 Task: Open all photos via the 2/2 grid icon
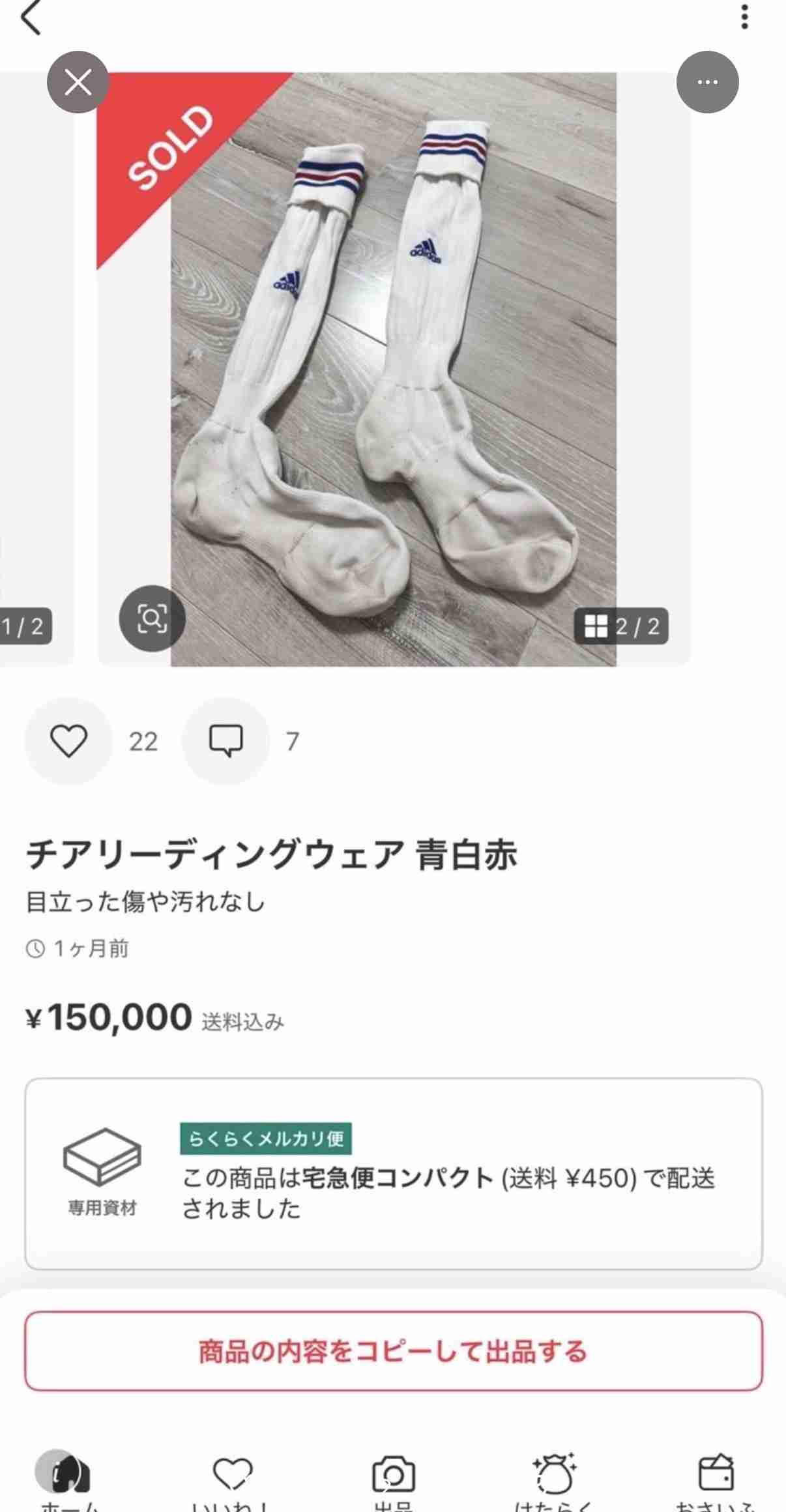coord(624,626)
